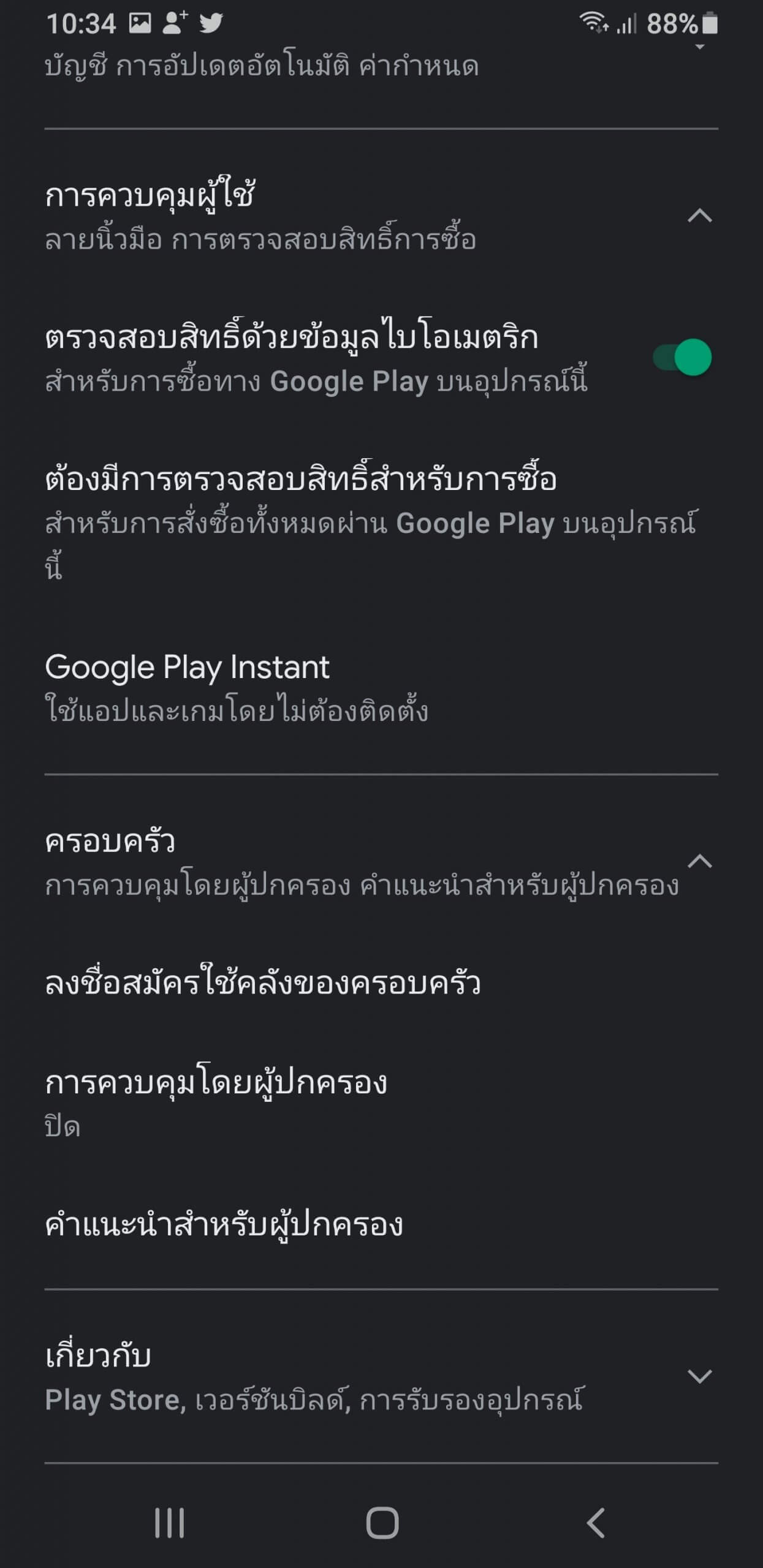Go back with the navigation bar
Viewport: 763px width, 1568px height.
point(595,1523)
